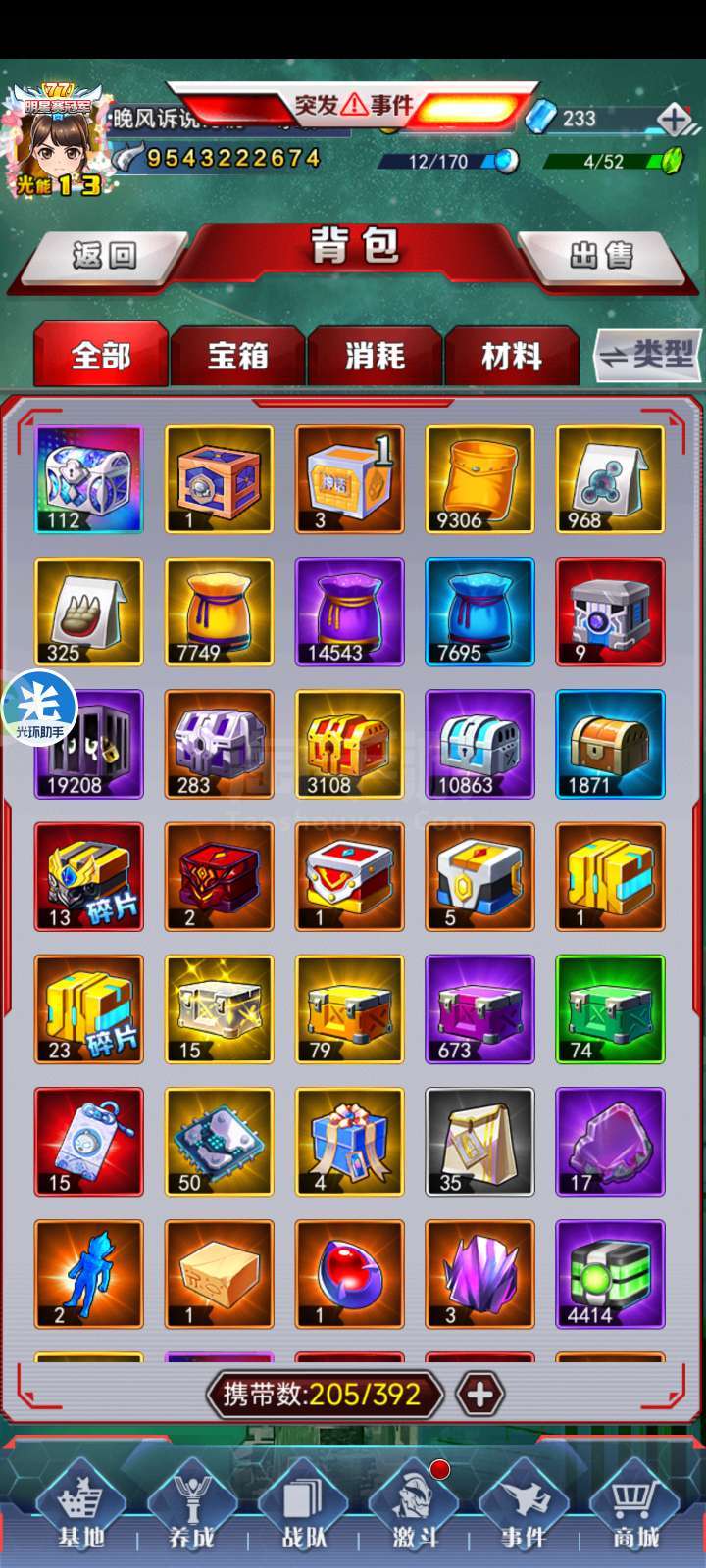
Task: Open the 出售 sell button
Action: point(601,256)
